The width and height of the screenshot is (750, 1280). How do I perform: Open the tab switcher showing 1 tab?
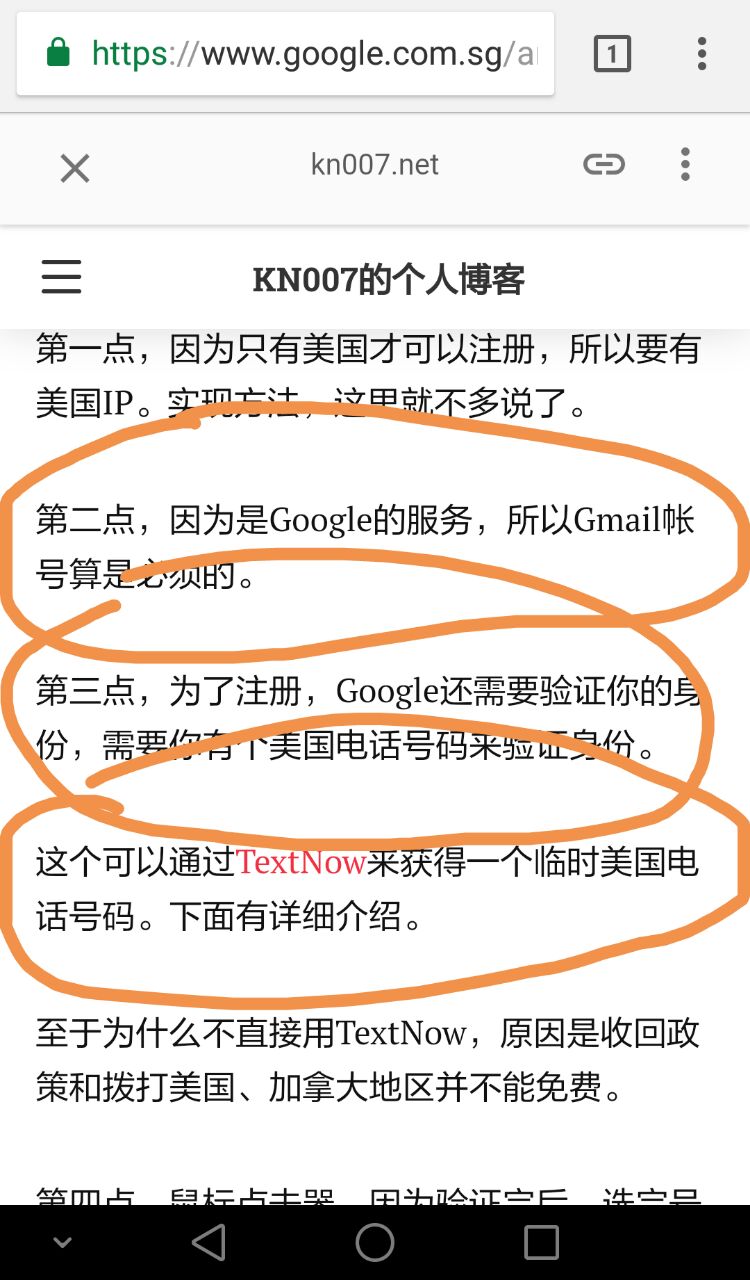612,53
